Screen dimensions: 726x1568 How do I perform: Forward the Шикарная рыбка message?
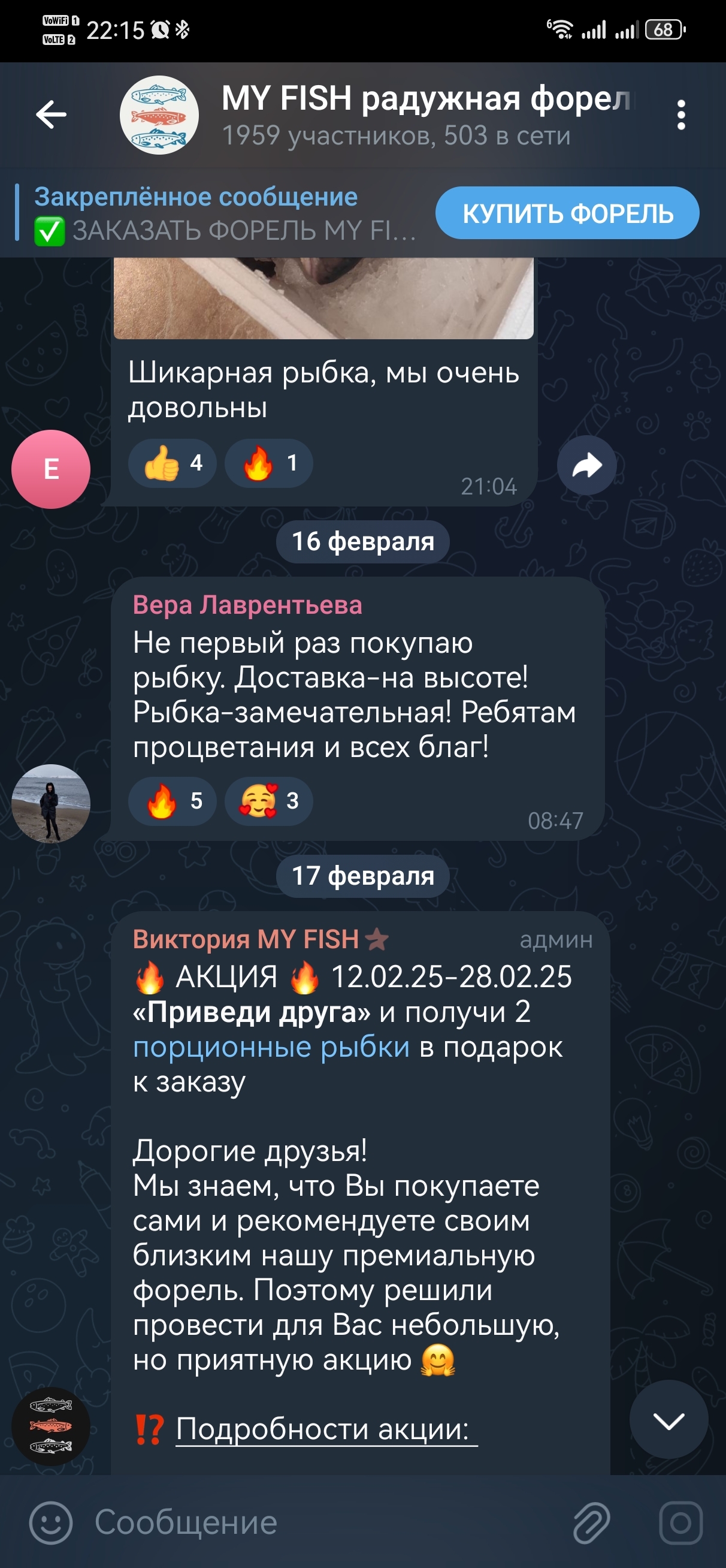click(x=586, y=466)
